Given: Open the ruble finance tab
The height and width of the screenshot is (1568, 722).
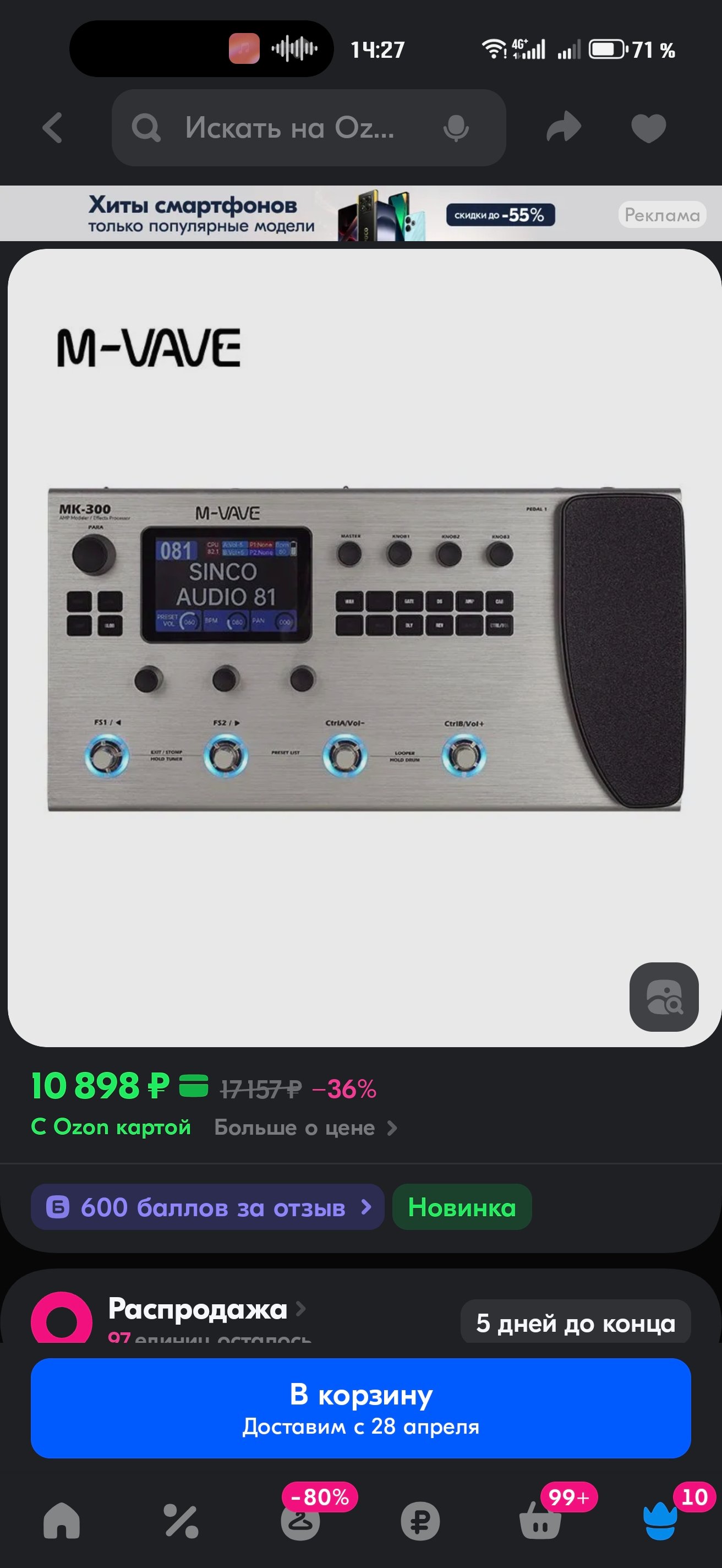Looking at the screenshot, I should point(420,1520).
